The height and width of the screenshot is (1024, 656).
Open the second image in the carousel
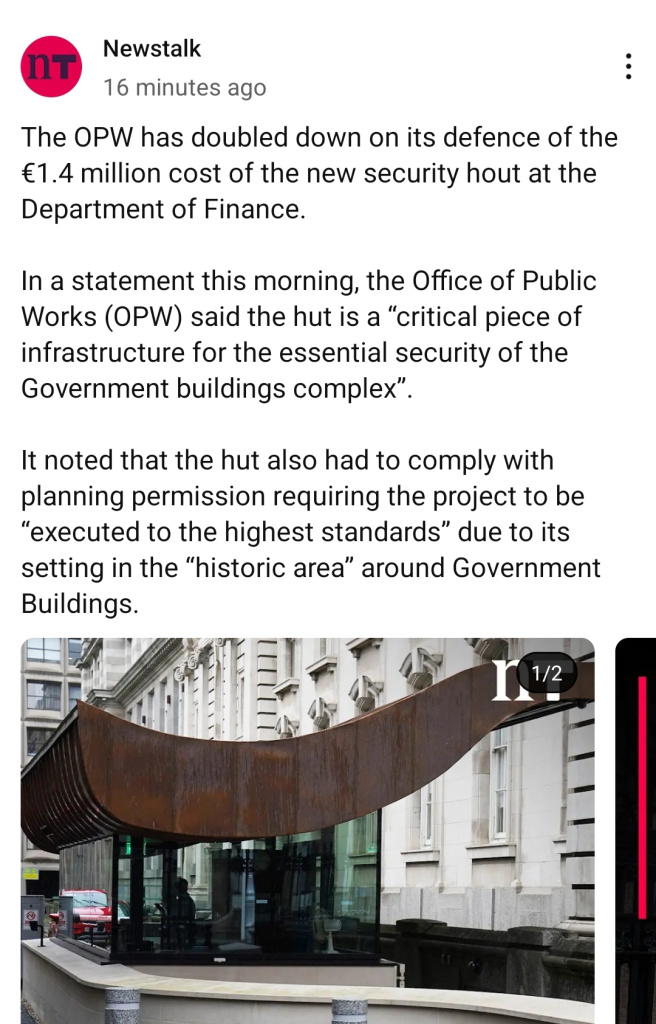(x=636, y=830)
